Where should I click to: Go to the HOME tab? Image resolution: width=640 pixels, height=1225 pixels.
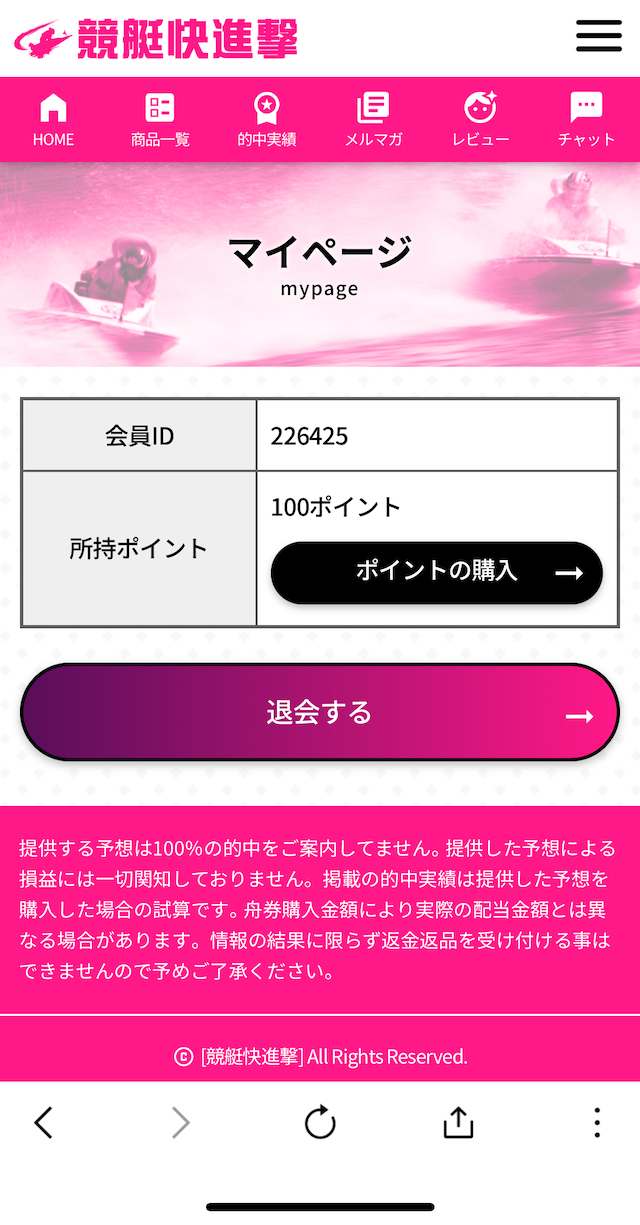click(x=53, y=120)
